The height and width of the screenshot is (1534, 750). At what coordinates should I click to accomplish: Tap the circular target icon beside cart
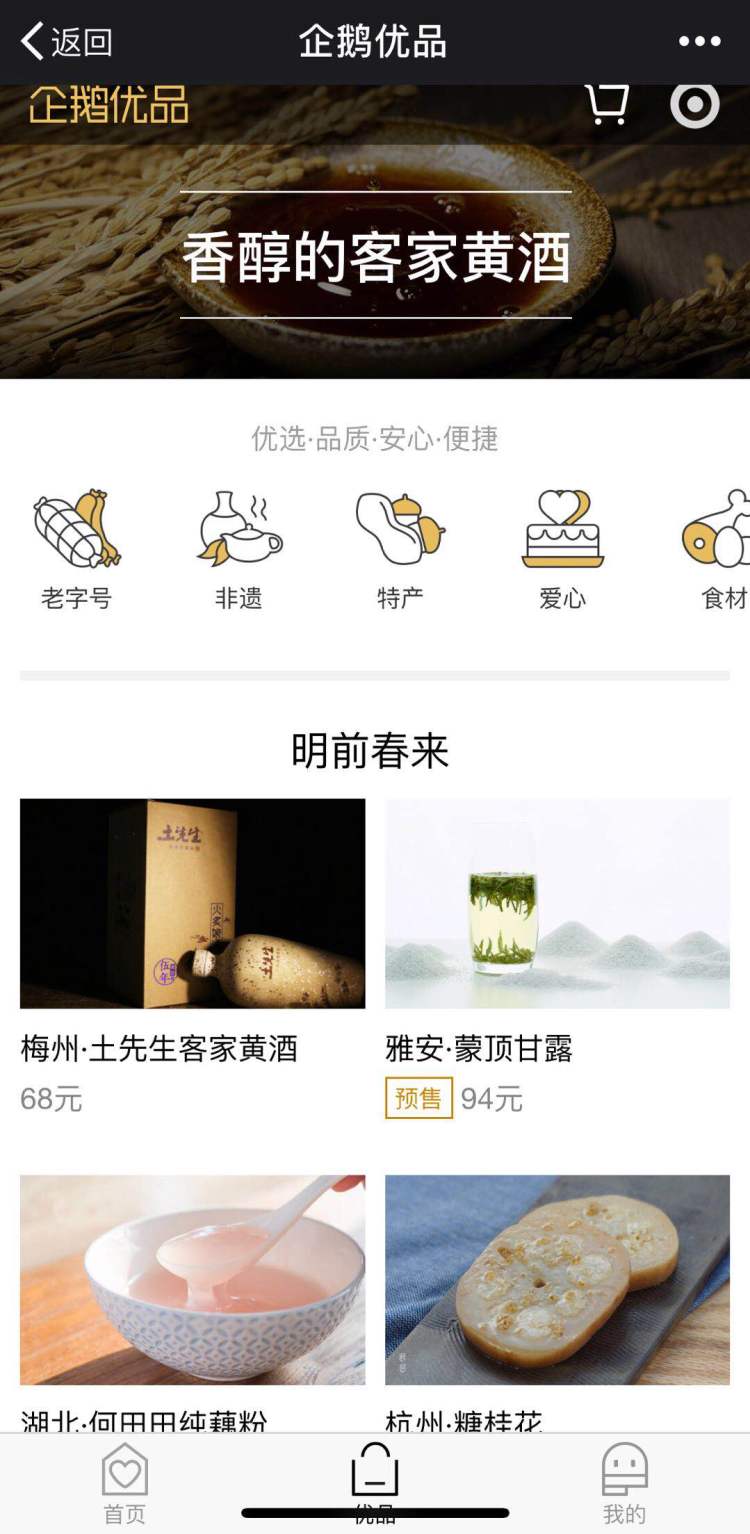click(x=694, y=104)
